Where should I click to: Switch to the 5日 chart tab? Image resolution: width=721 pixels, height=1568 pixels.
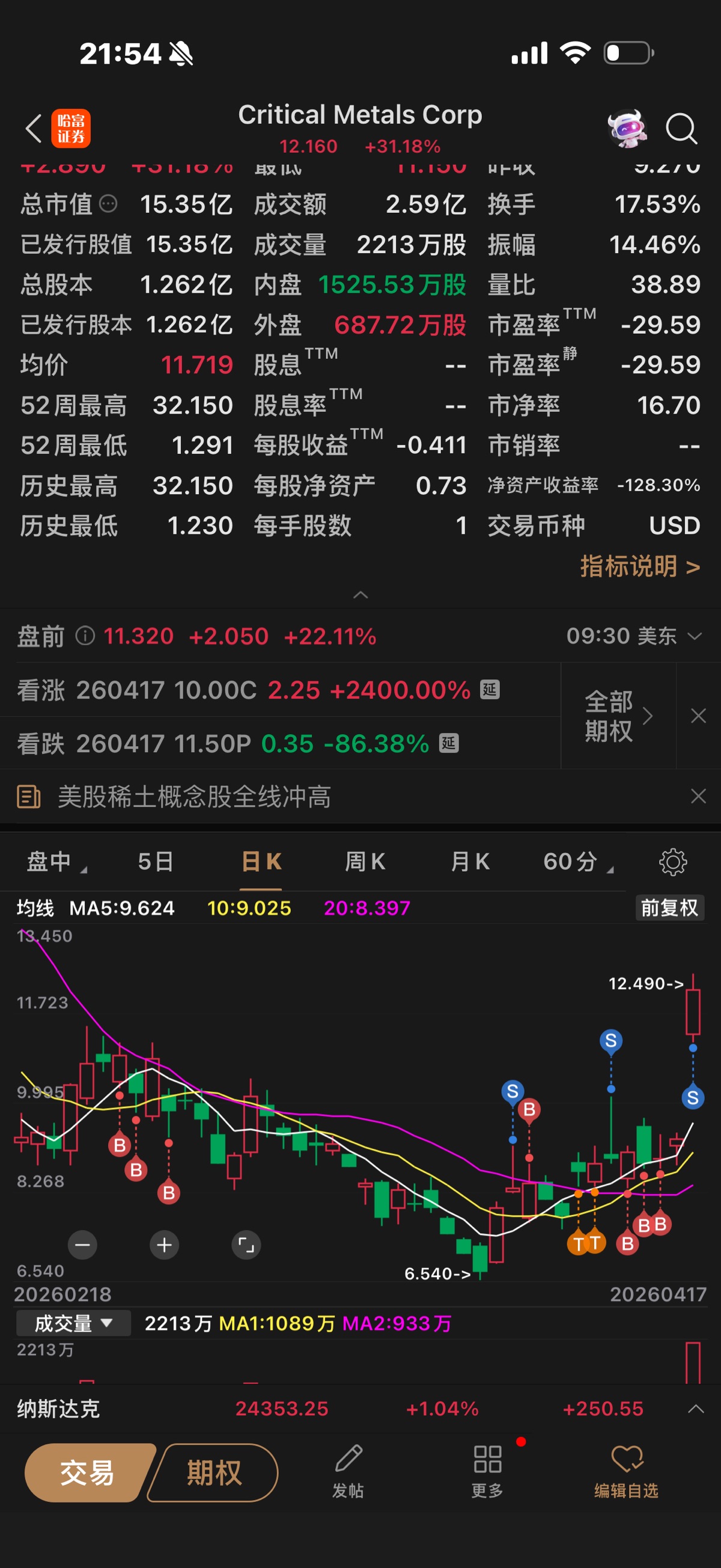tap(156, 862)
